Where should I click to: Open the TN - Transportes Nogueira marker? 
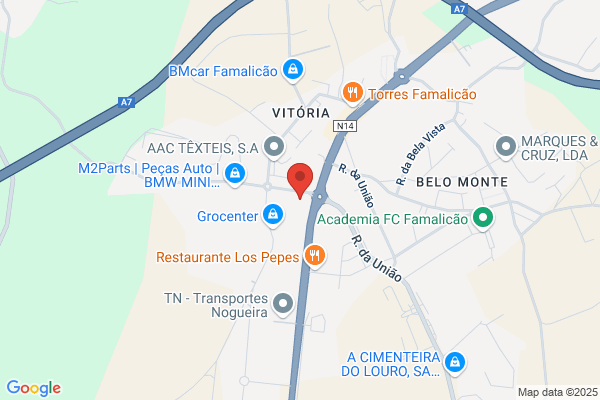tap(283, 304)
